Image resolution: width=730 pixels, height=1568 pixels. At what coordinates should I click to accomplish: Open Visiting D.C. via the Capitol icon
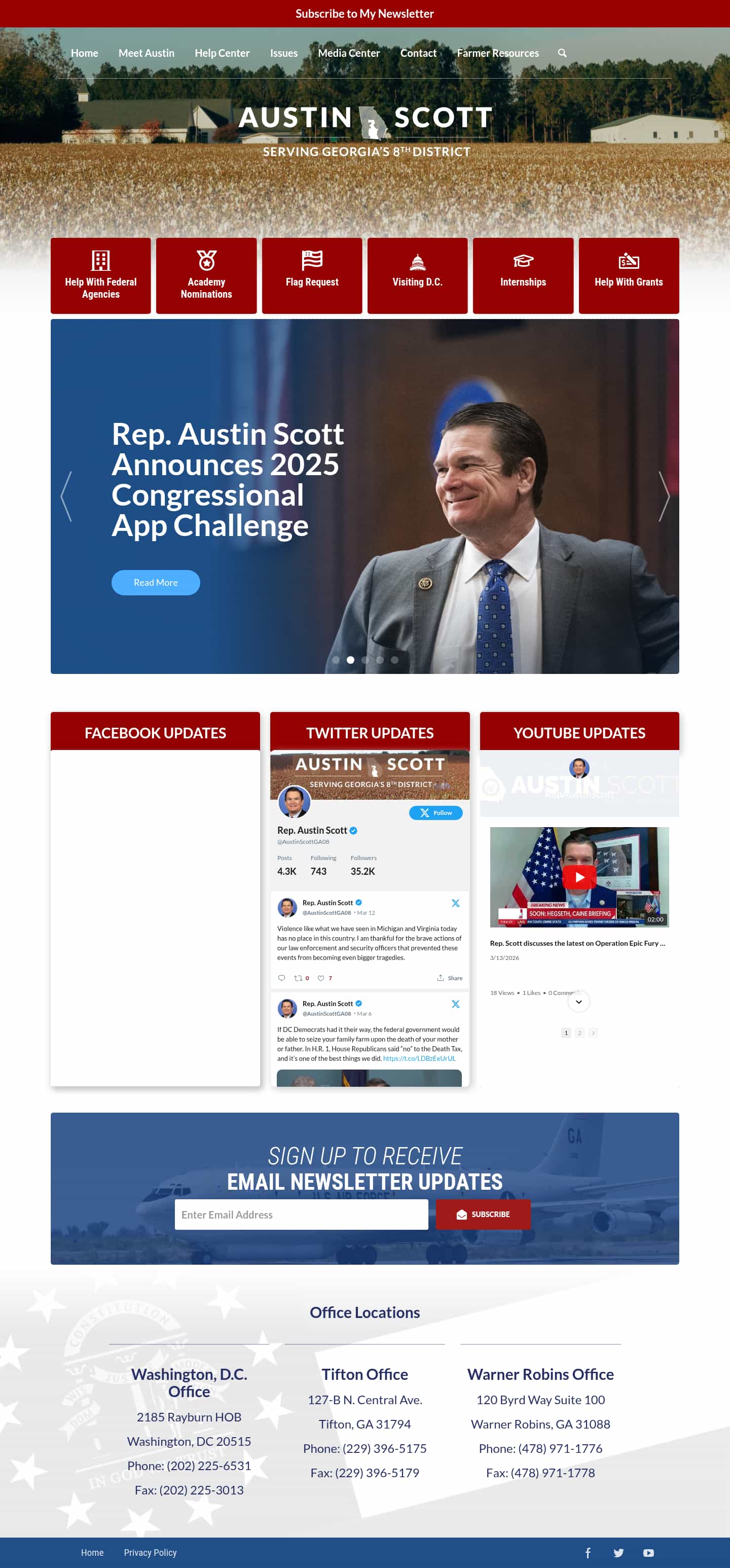coord(417,261)
